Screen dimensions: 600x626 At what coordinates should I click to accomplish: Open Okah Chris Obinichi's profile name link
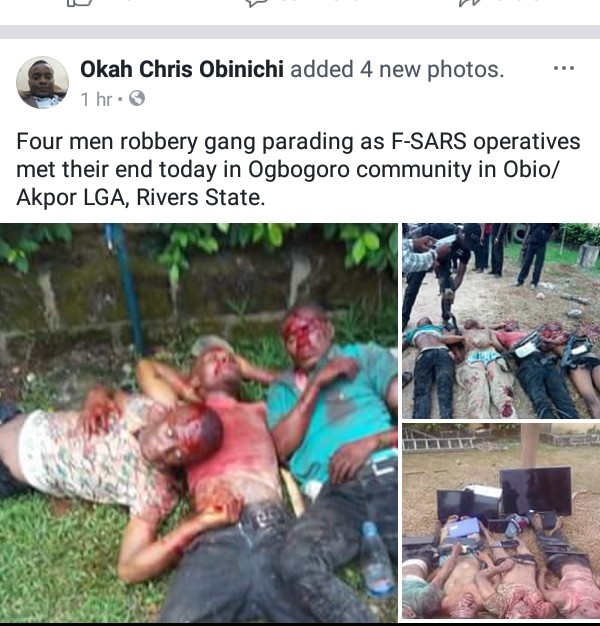point(182,69)
